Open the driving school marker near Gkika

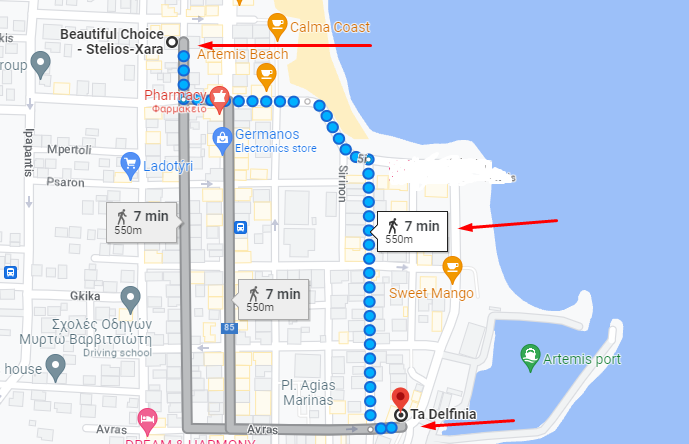tap(129, 297)
